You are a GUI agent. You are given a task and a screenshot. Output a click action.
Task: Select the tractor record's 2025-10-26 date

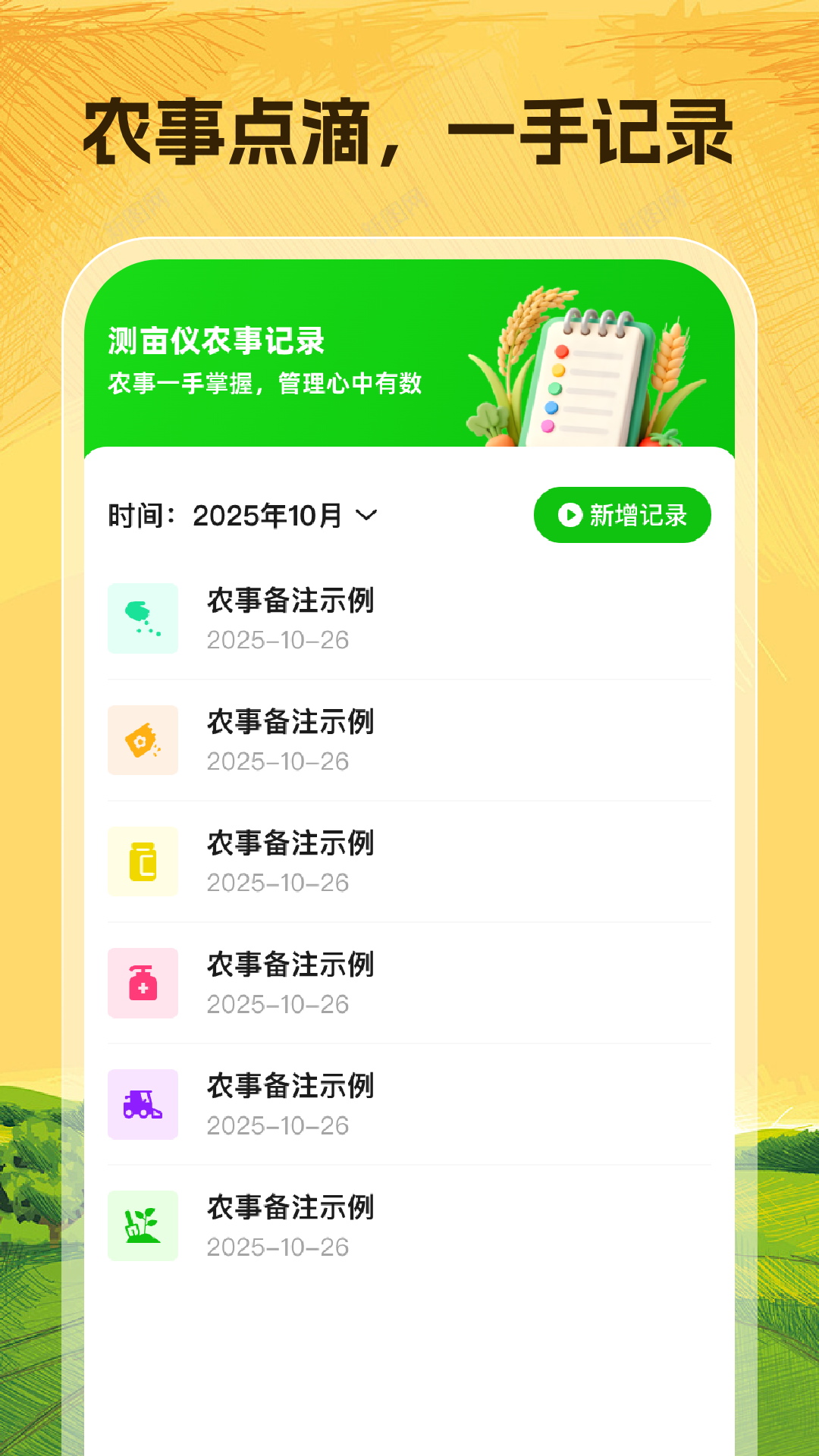(x=278, y=1126)
